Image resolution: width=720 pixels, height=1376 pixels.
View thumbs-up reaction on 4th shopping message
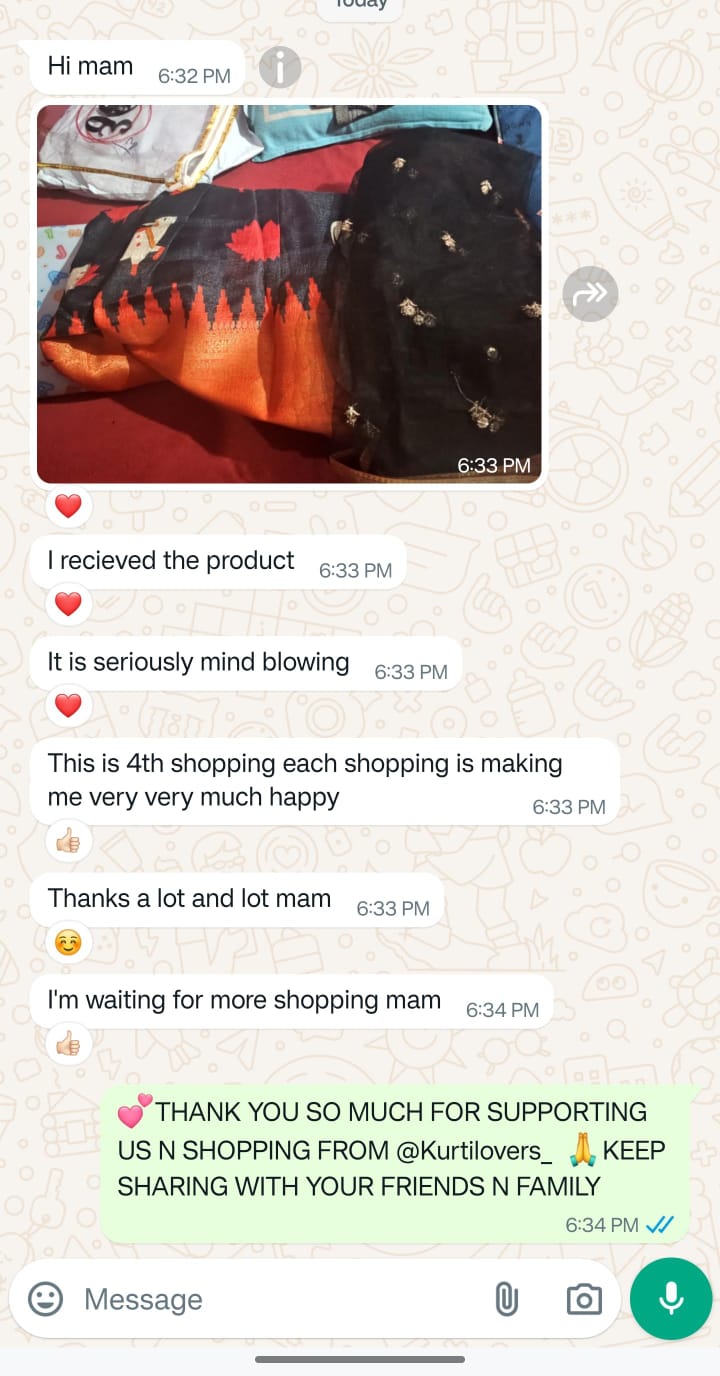click(x=68, y=842)
